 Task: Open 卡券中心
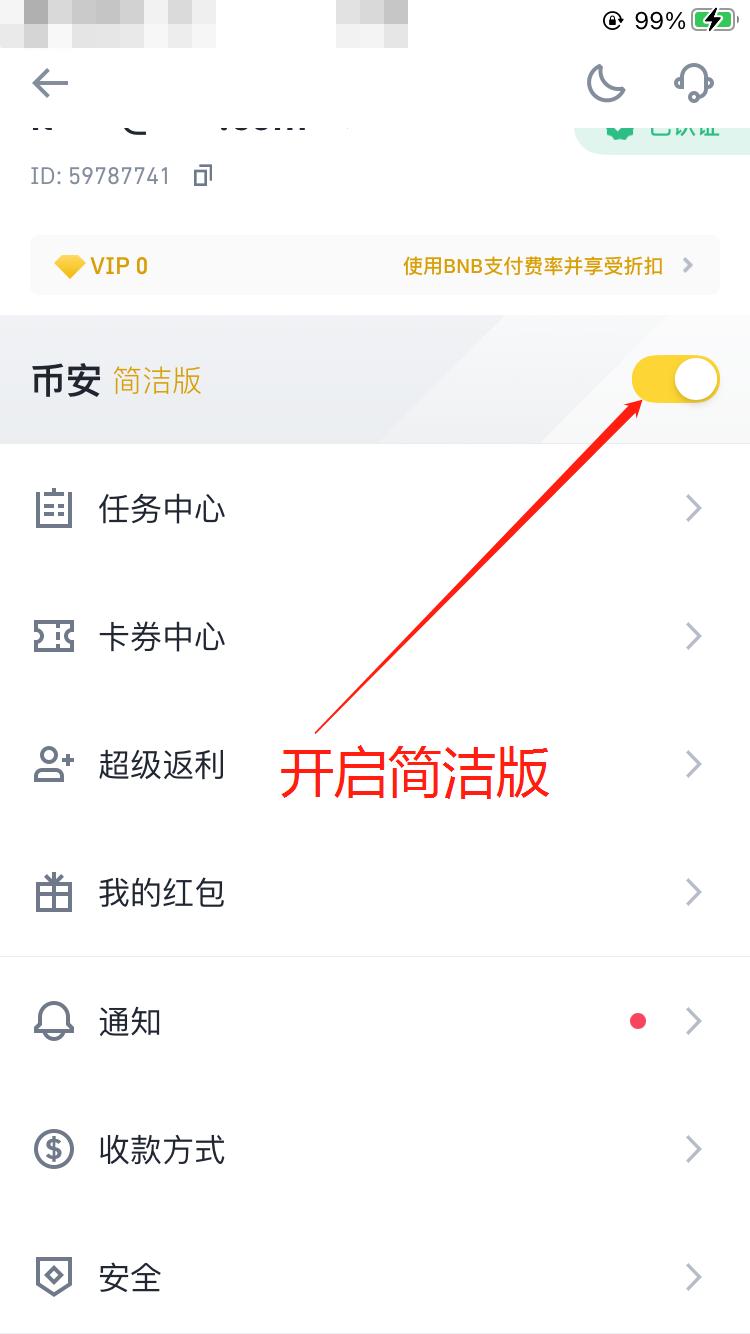tap(375, 637)
